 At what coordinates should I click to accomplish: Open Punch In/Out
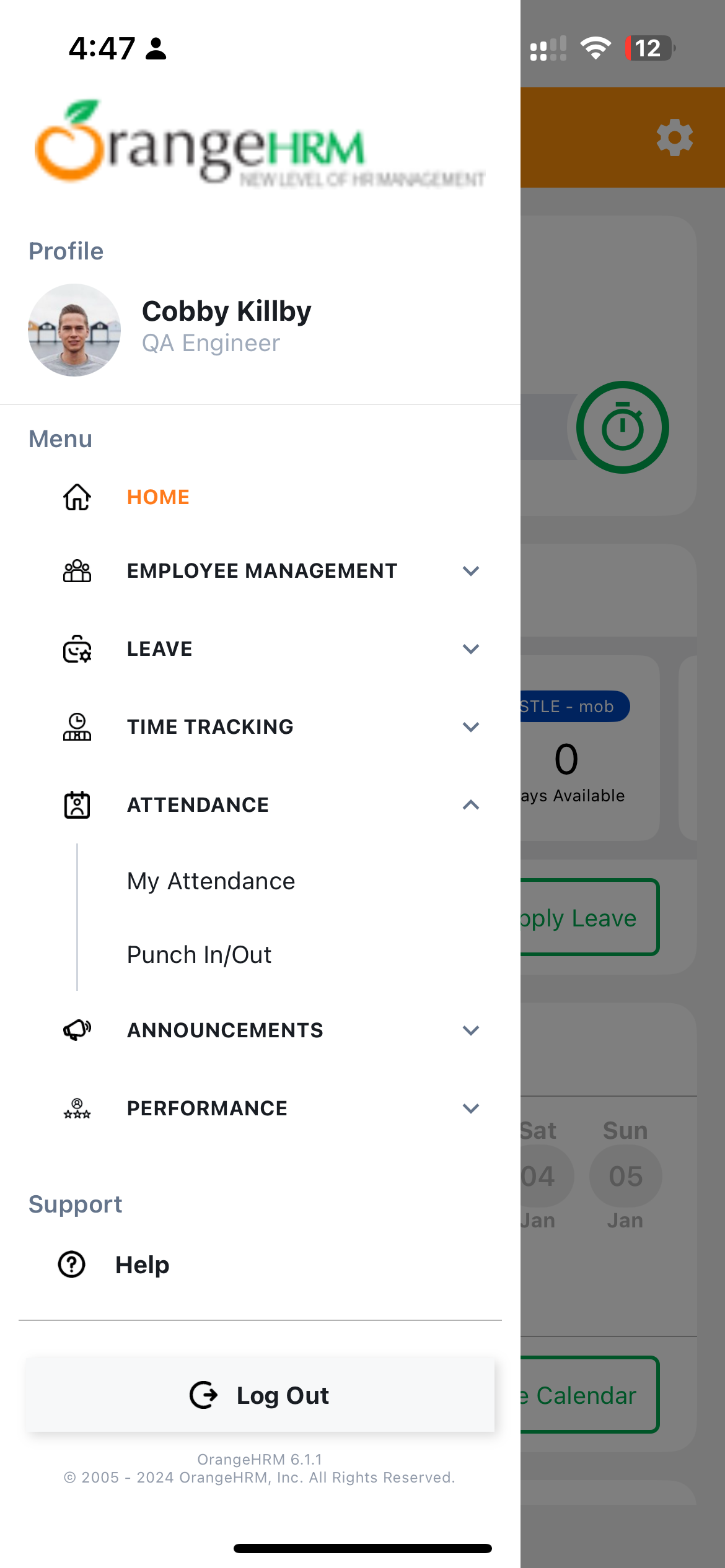pyautogui.click(x=199, y=955)
